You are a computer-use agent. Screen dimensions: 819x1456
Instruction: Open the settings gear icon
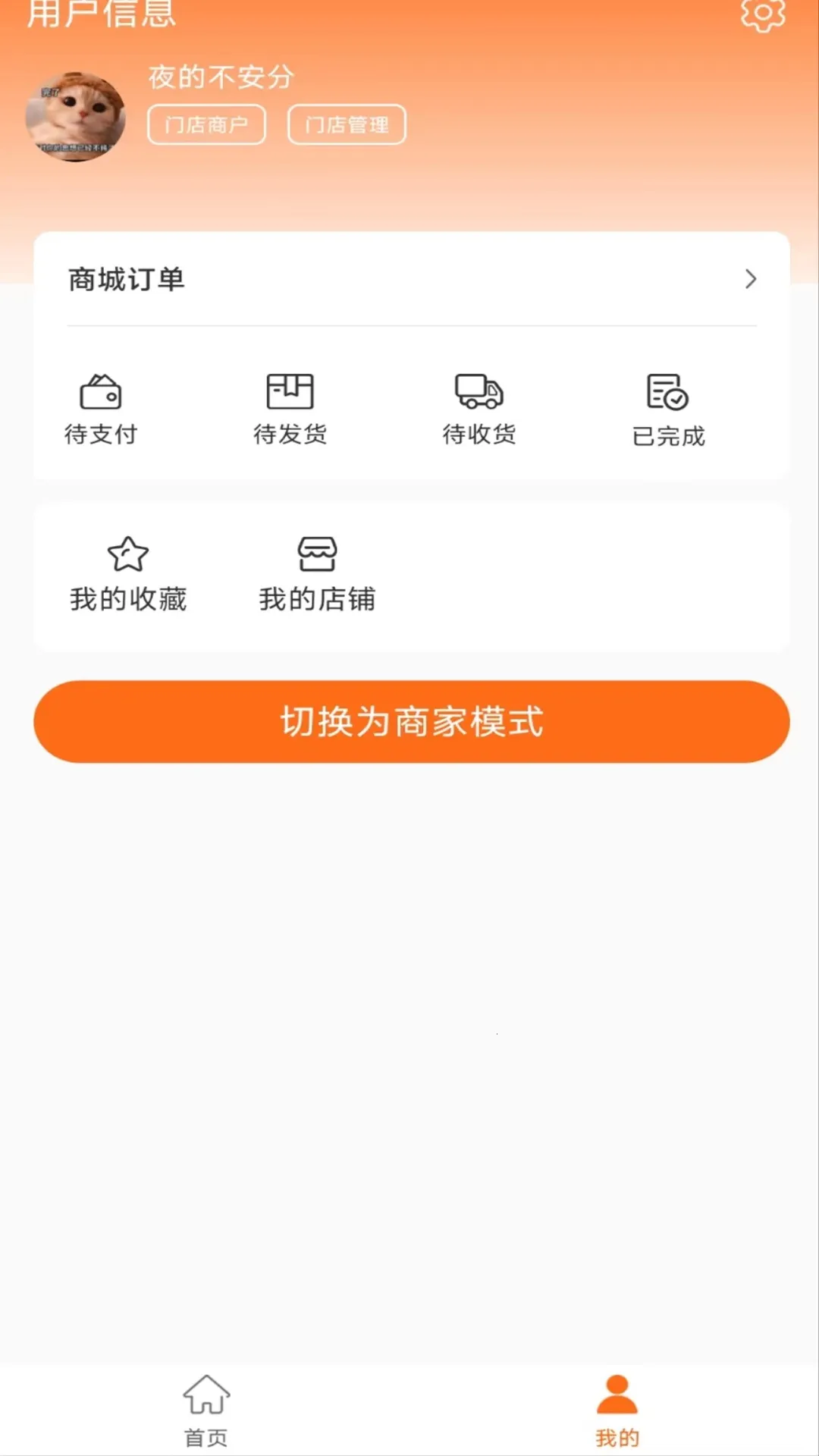coord(763,14)
